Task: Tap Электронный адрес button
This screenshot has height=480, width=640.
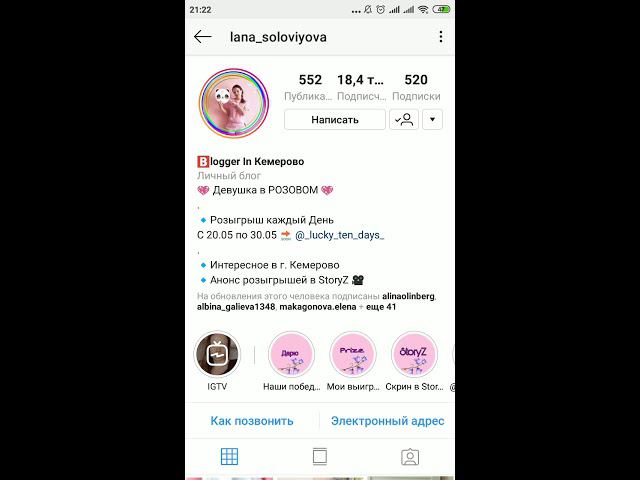Action: 387,421
